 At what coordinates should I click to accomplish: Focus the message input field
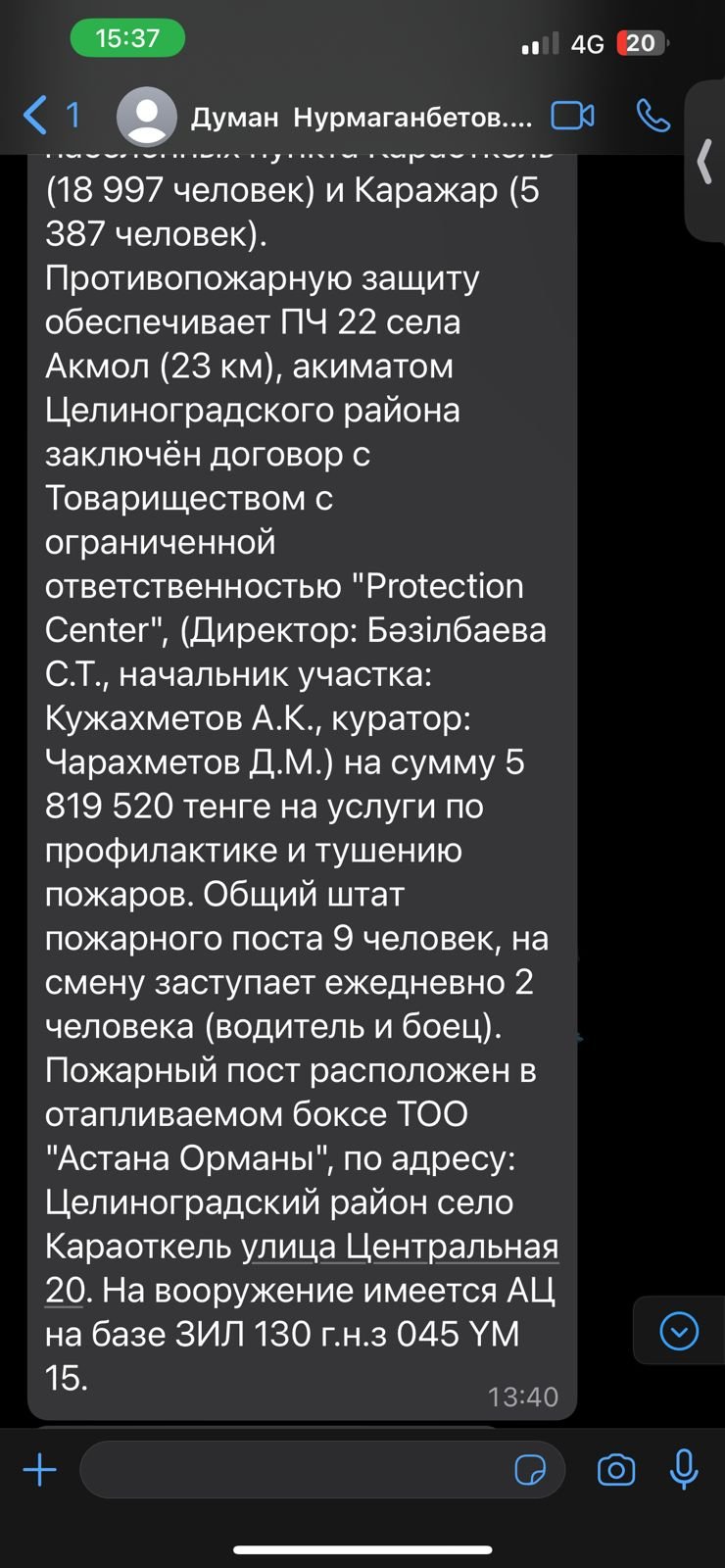(294, 1470)
